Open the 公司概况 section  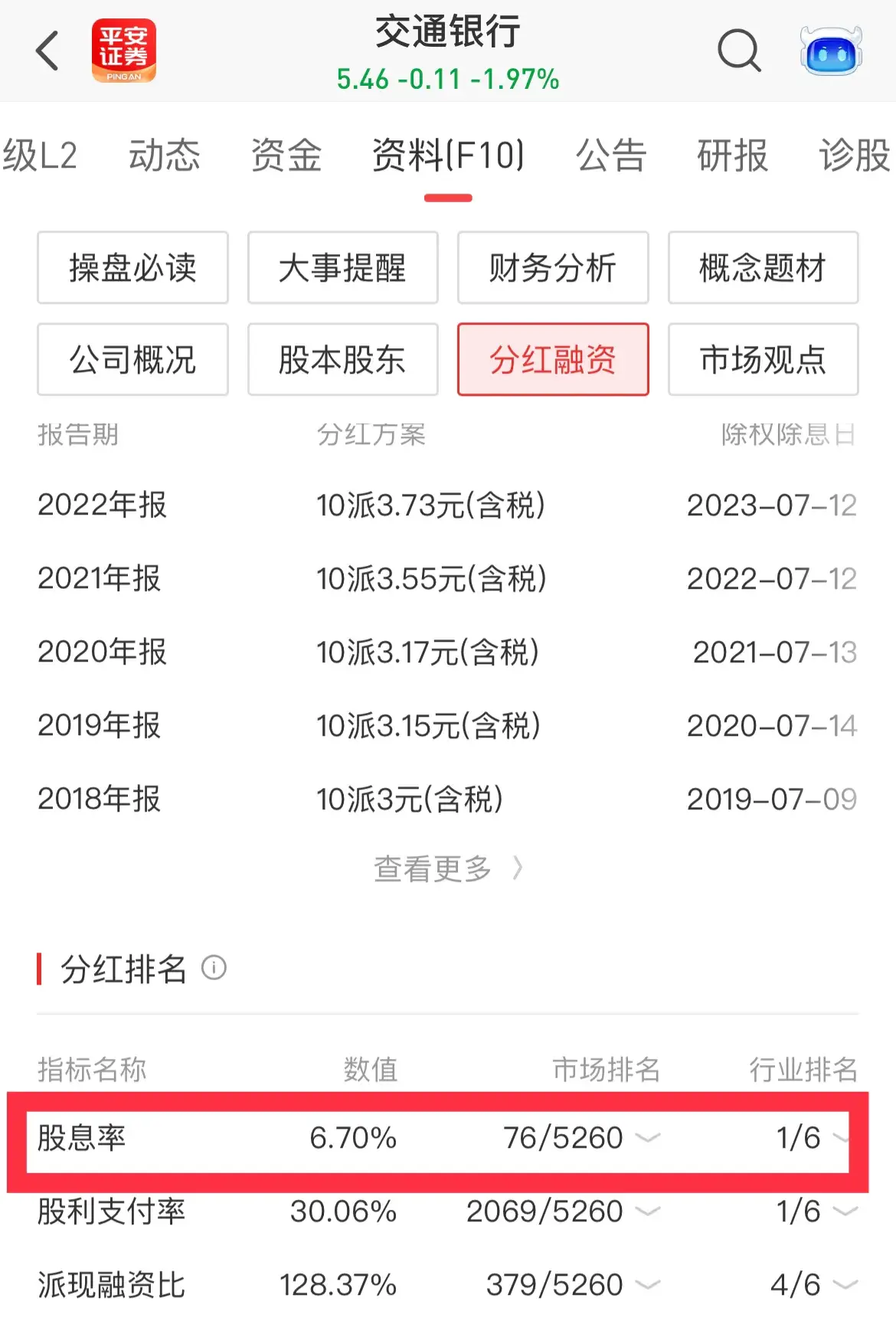point(132,359)
